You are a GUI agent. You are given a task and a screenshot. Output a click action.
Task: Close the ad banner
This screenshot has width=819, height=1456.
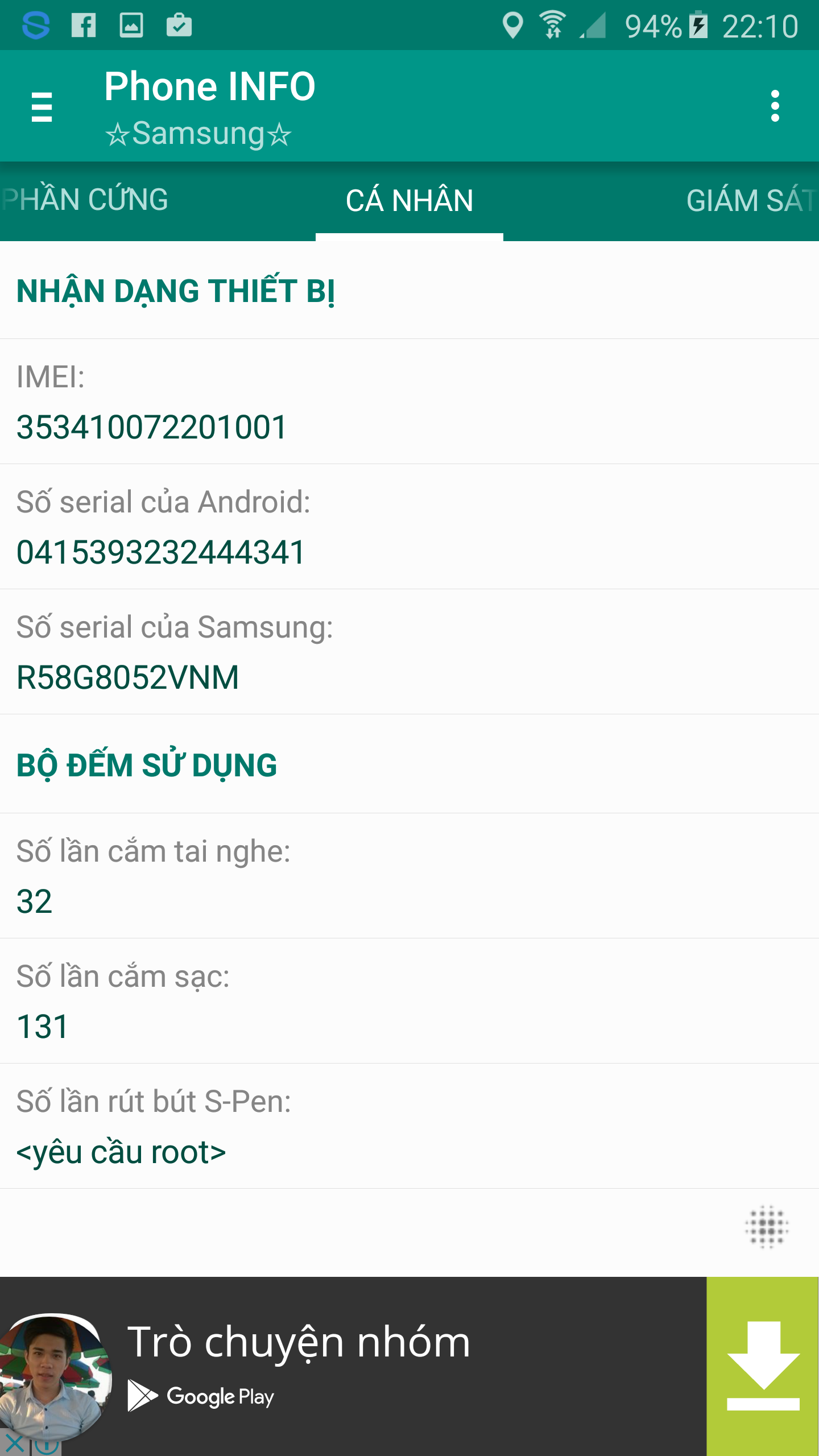point(14,1443)
